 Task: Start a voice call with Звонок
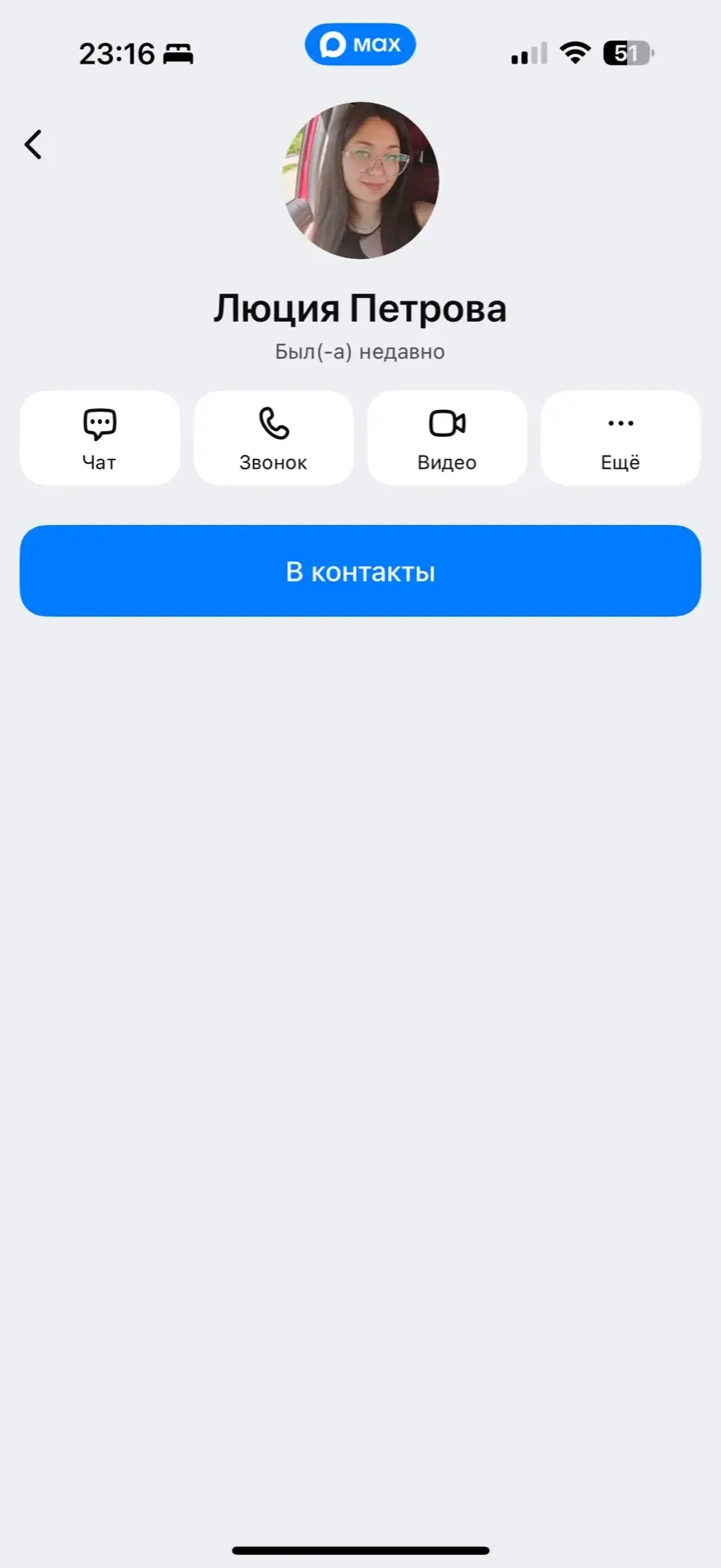coord(274,439)
